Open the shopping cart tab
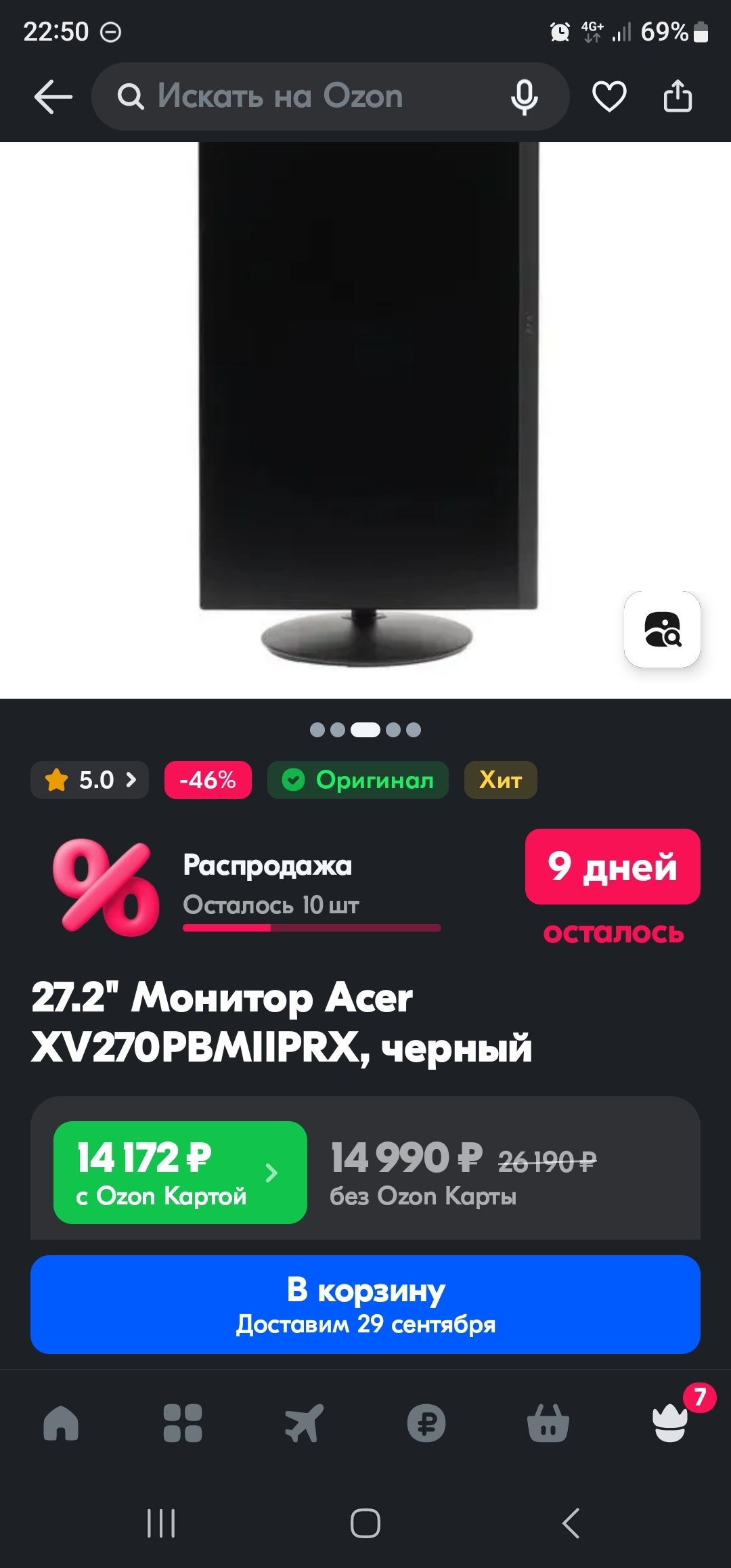This screenshot has width=731, height=1568. [548, 1423]
